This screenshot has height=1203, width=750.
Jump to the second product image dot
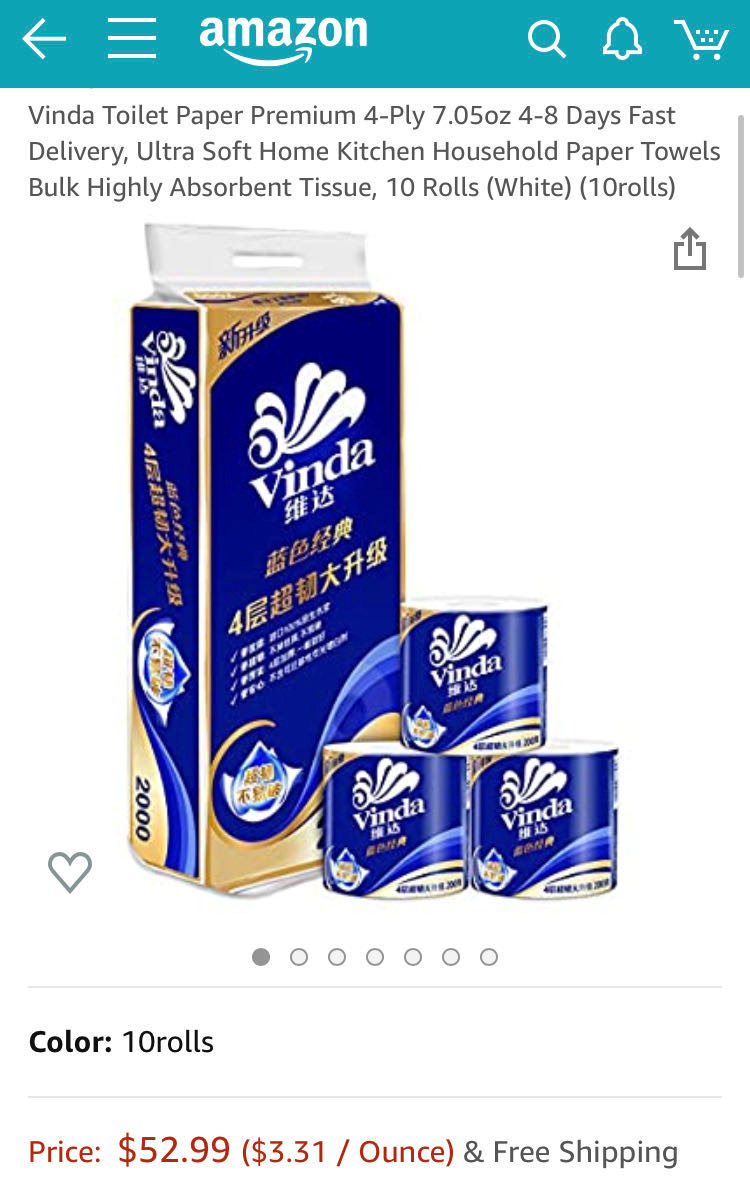point(299,957)
